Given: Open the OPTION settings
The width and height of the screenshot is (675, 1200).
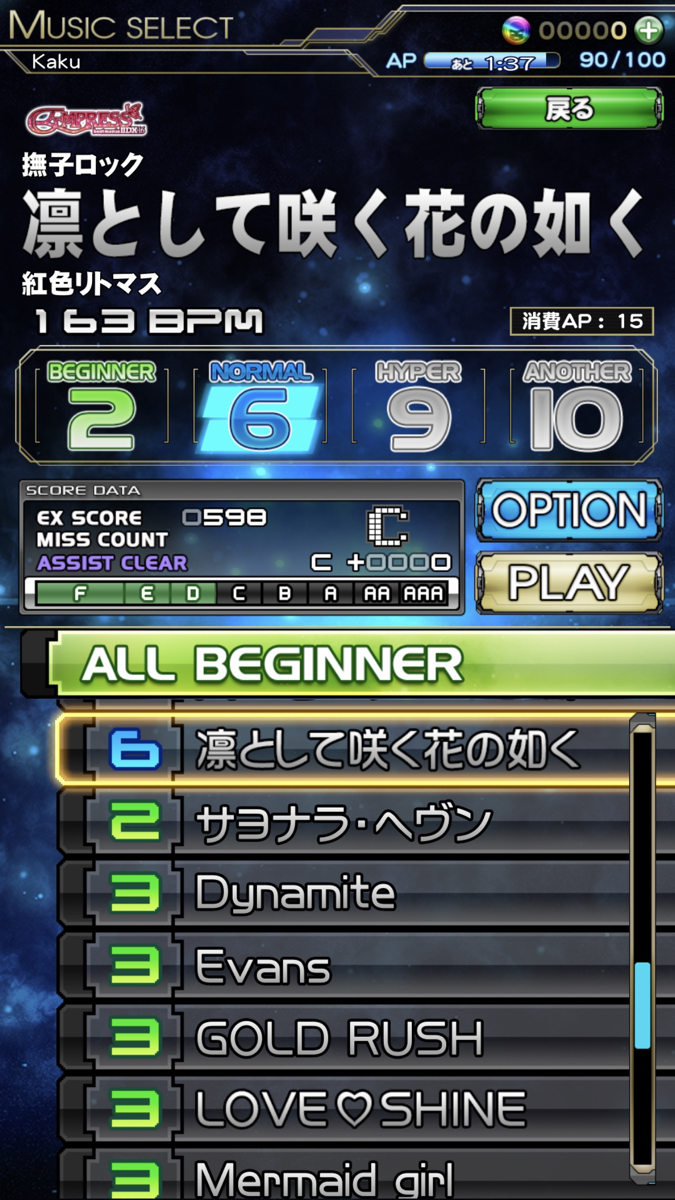Looking at the screenshot, I should 569,511.
